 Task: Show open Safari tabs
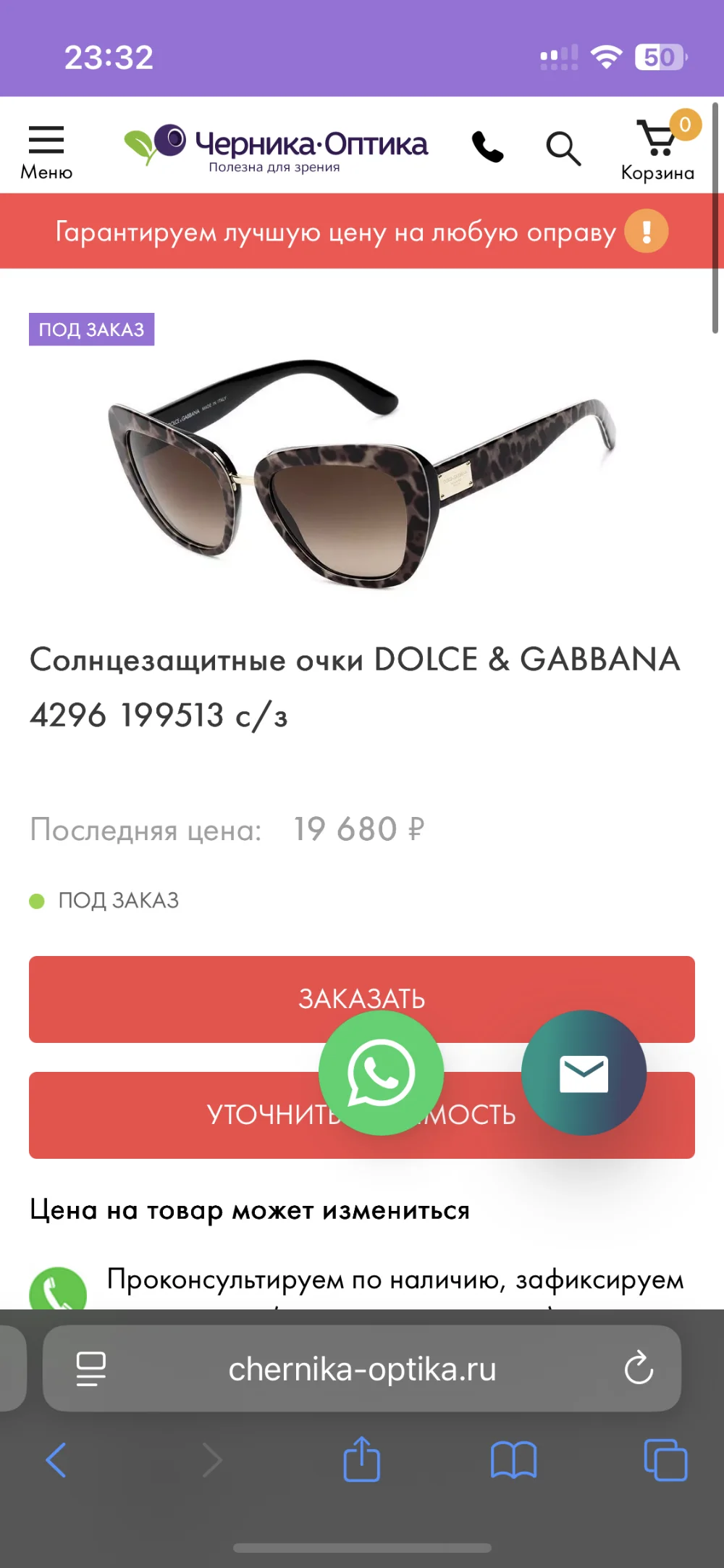click(x=665, y=1459)
